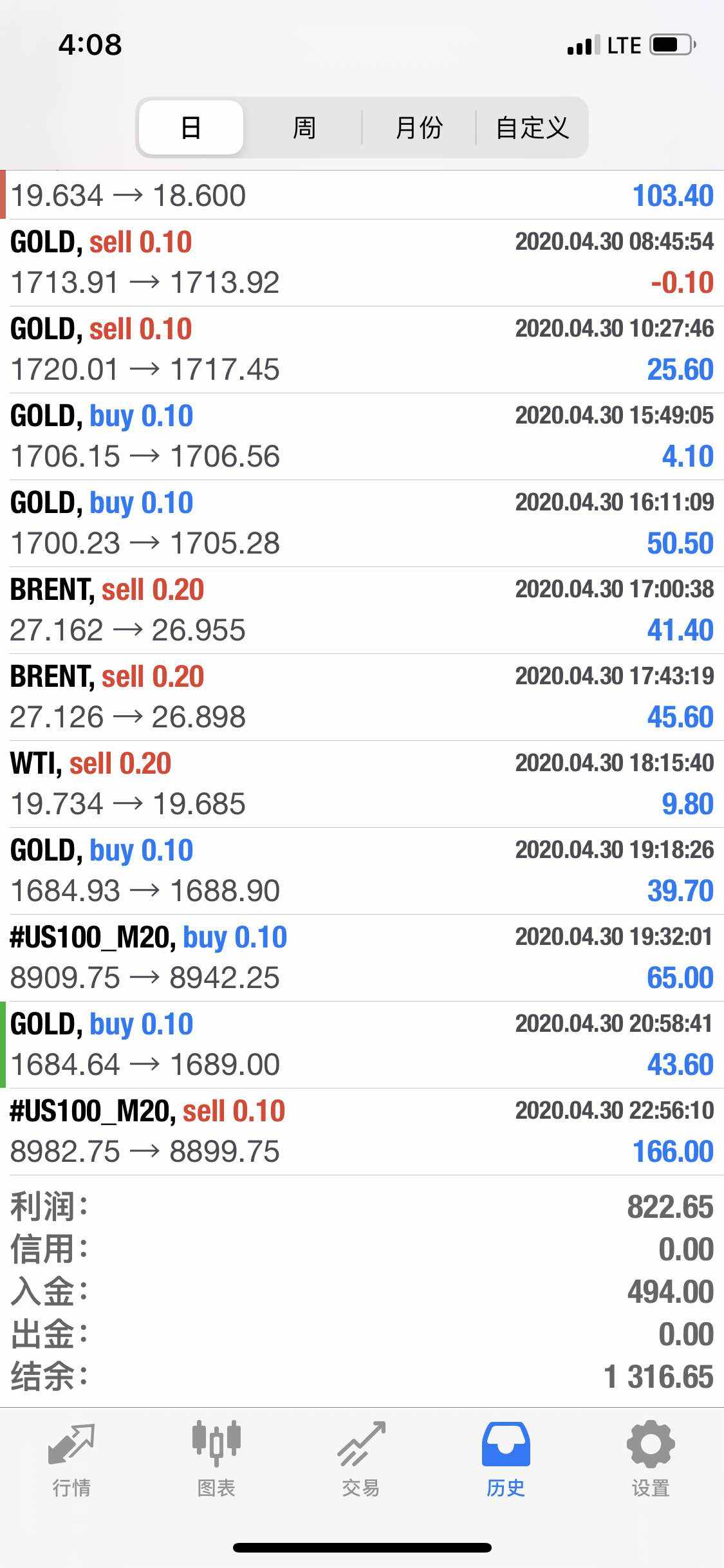Show details of WTI sell at 18:15:40
Screen dimensions: 724x1568
tap(362, 784)
